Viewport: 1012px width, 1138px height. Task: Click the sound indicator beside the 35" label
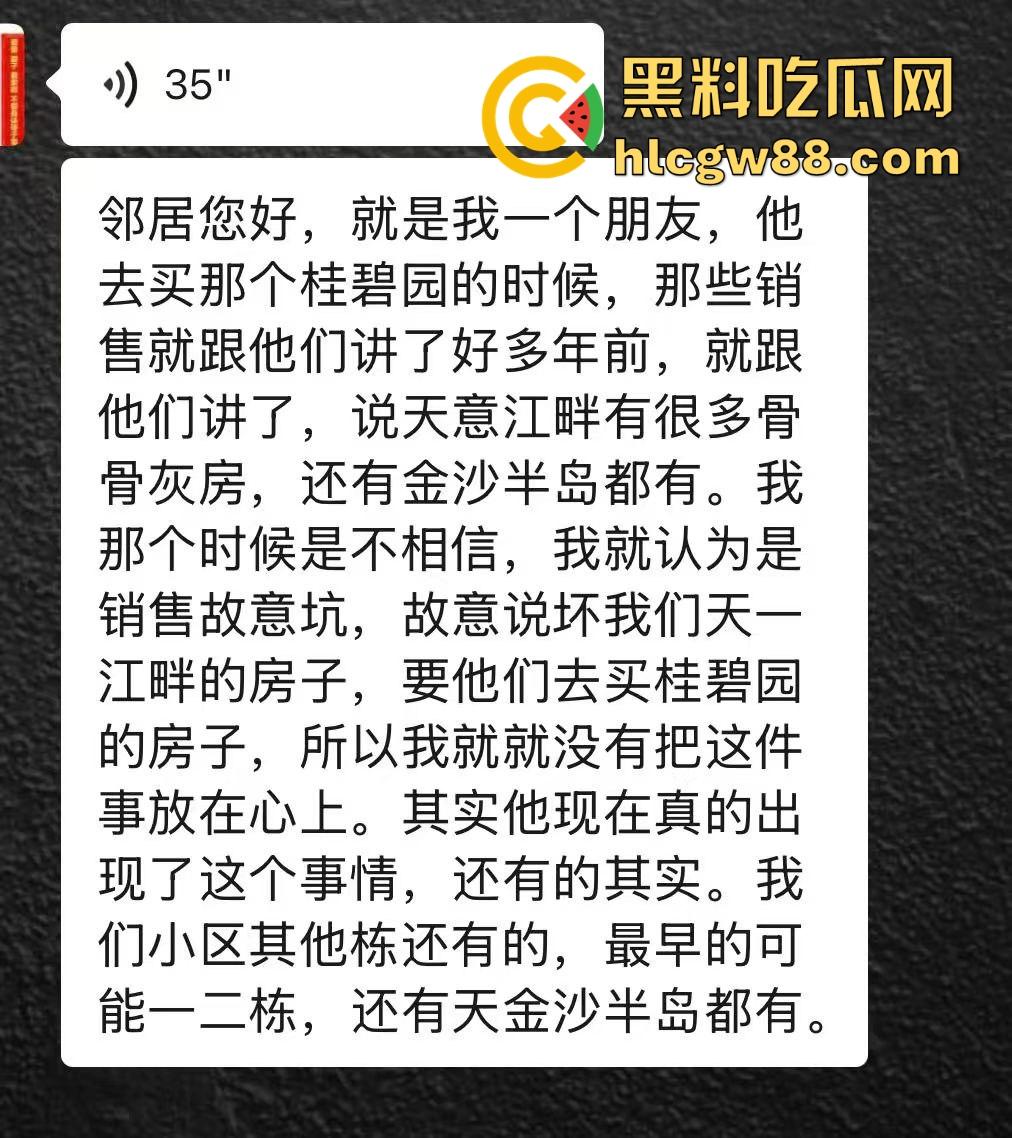click(120, 86)
